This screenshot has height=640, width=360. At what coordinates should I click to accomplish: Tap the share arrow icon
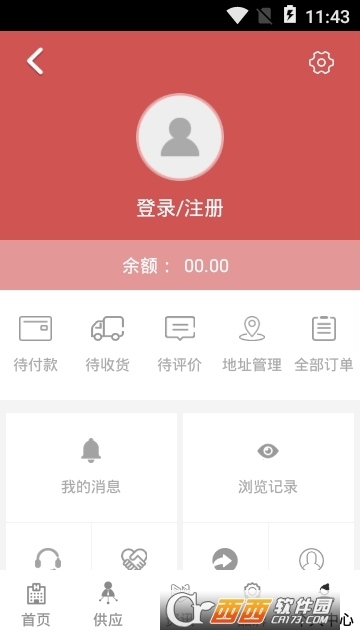[225, 559]
